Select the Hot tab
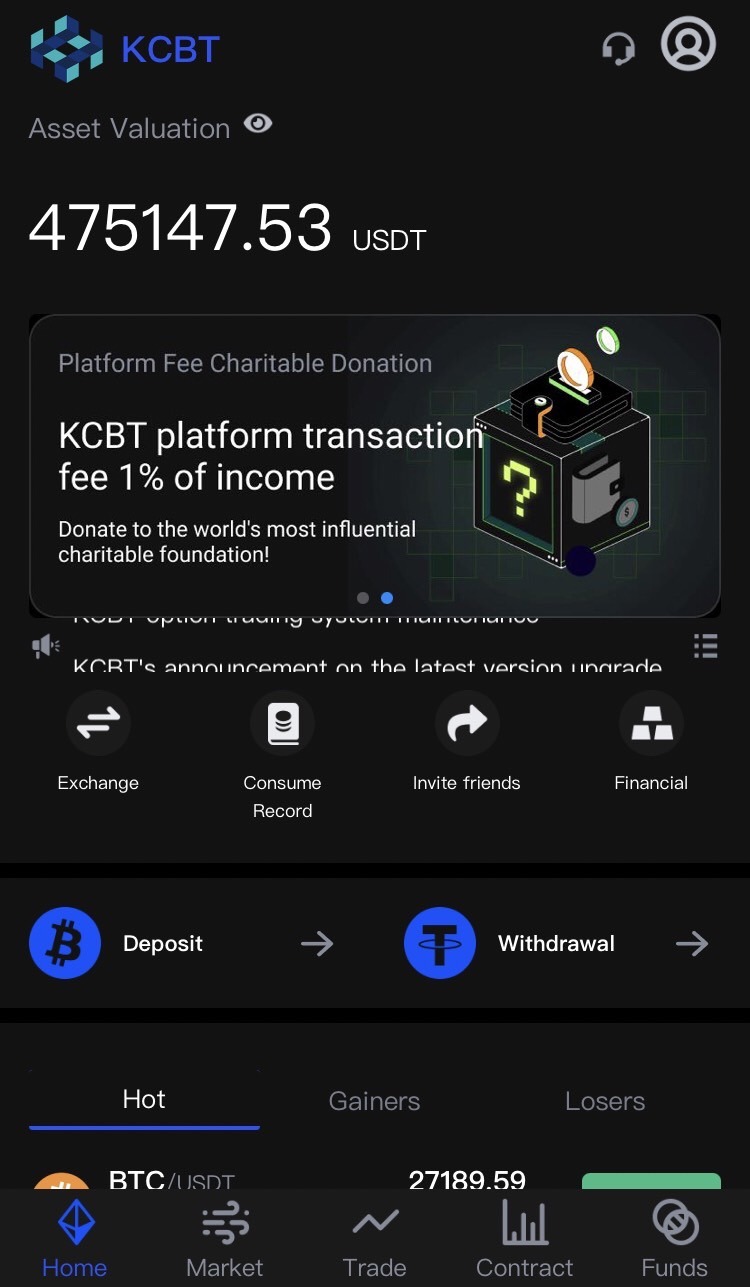This screenshot has height=1287, width=750. click(x=144, y=1100)
